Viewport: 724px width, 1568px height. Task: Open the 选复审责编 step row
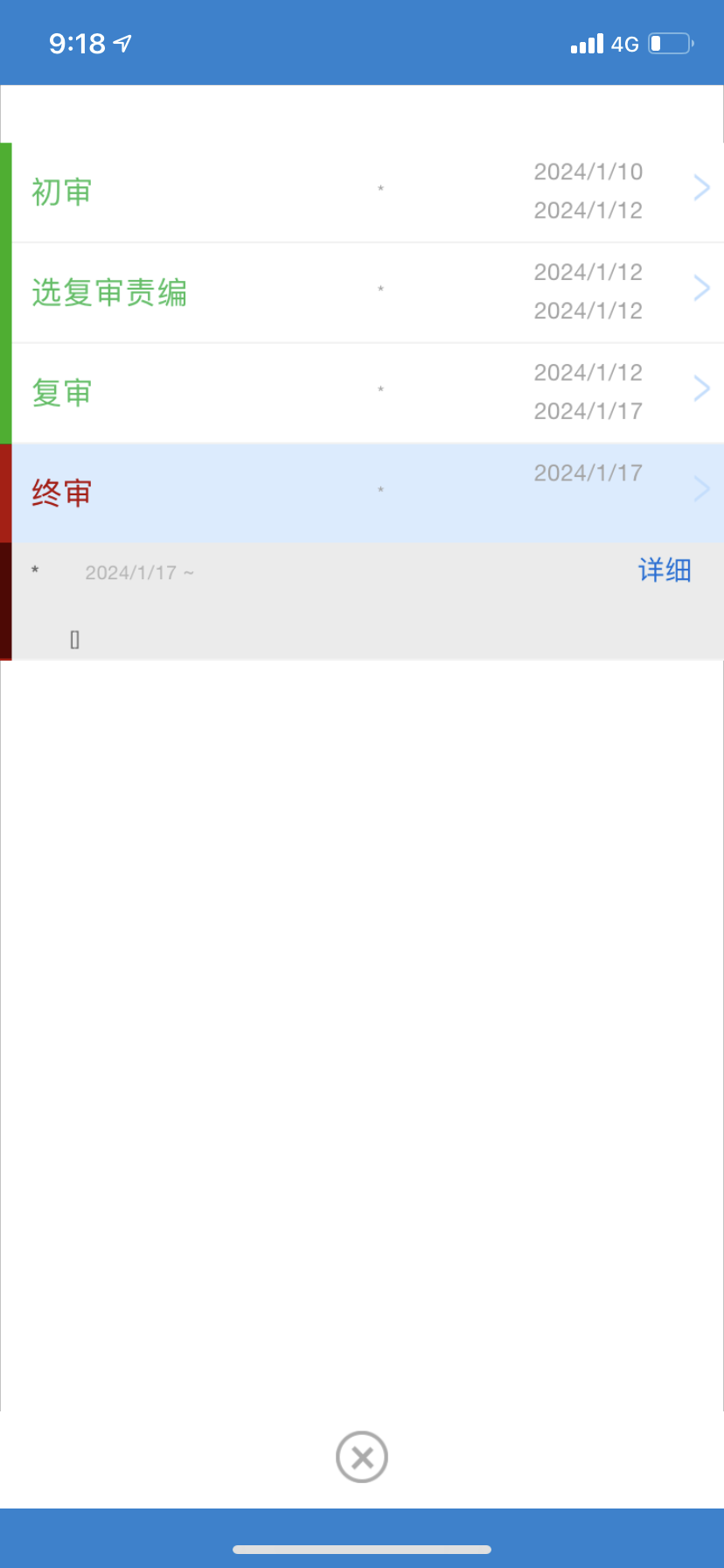[367, 292]
